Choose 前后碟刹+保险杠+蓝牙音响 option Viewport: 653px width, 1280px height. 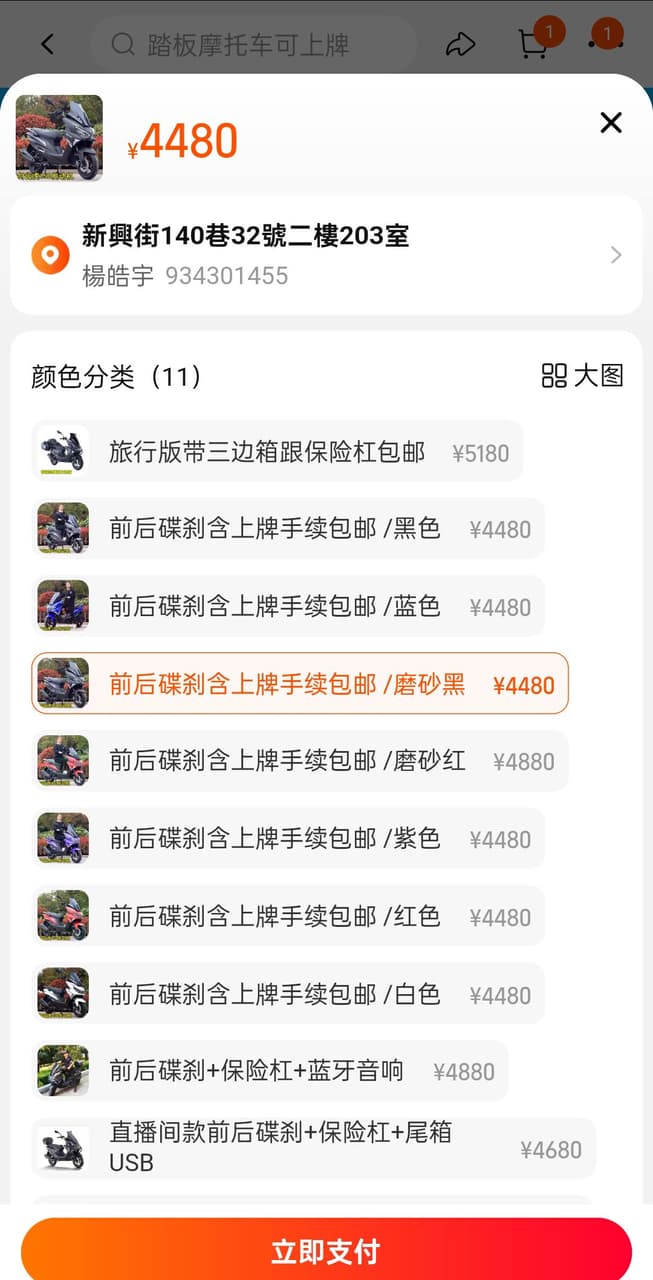tap(270, 1071)
